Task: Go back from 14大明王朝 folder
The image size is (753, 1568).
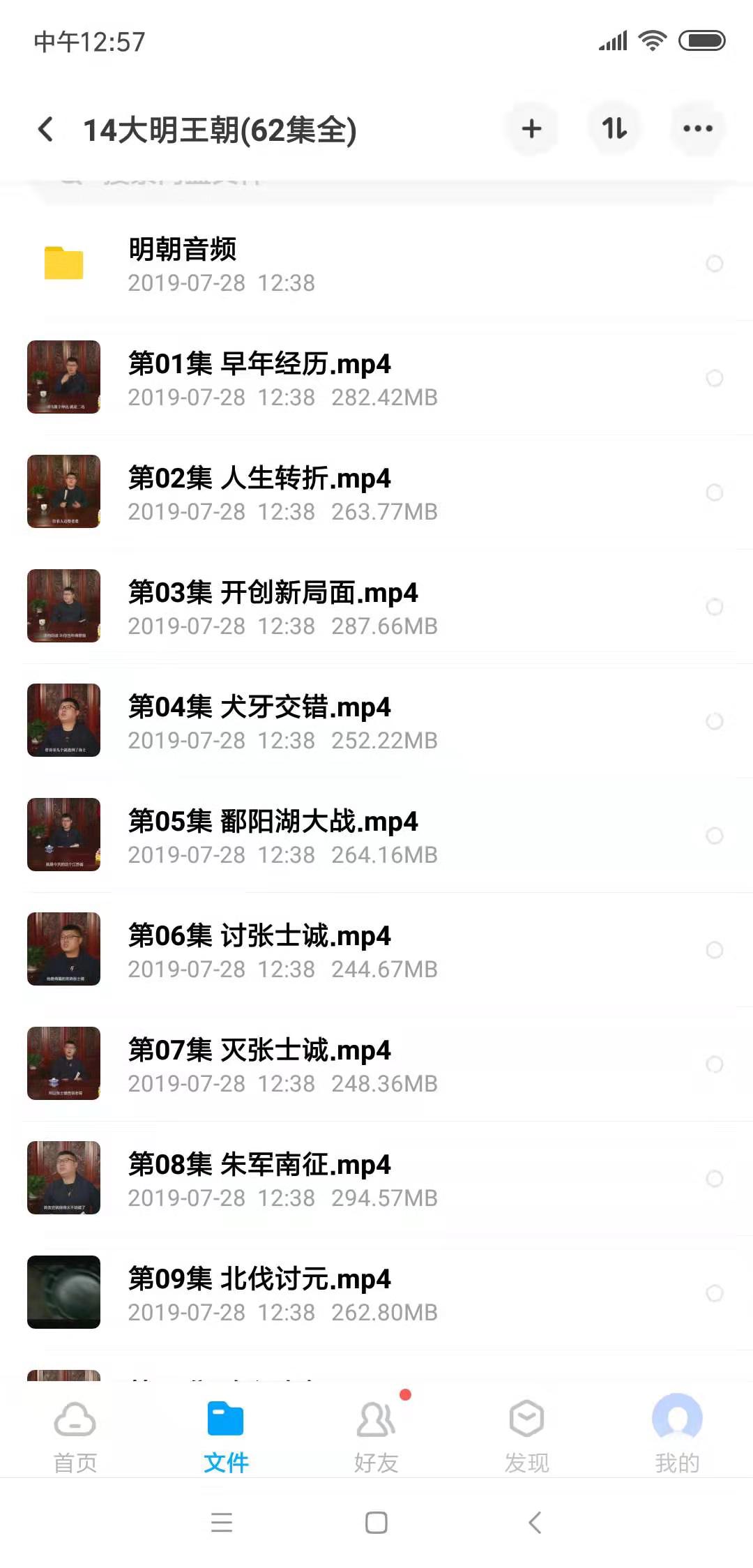Action: 46,129
